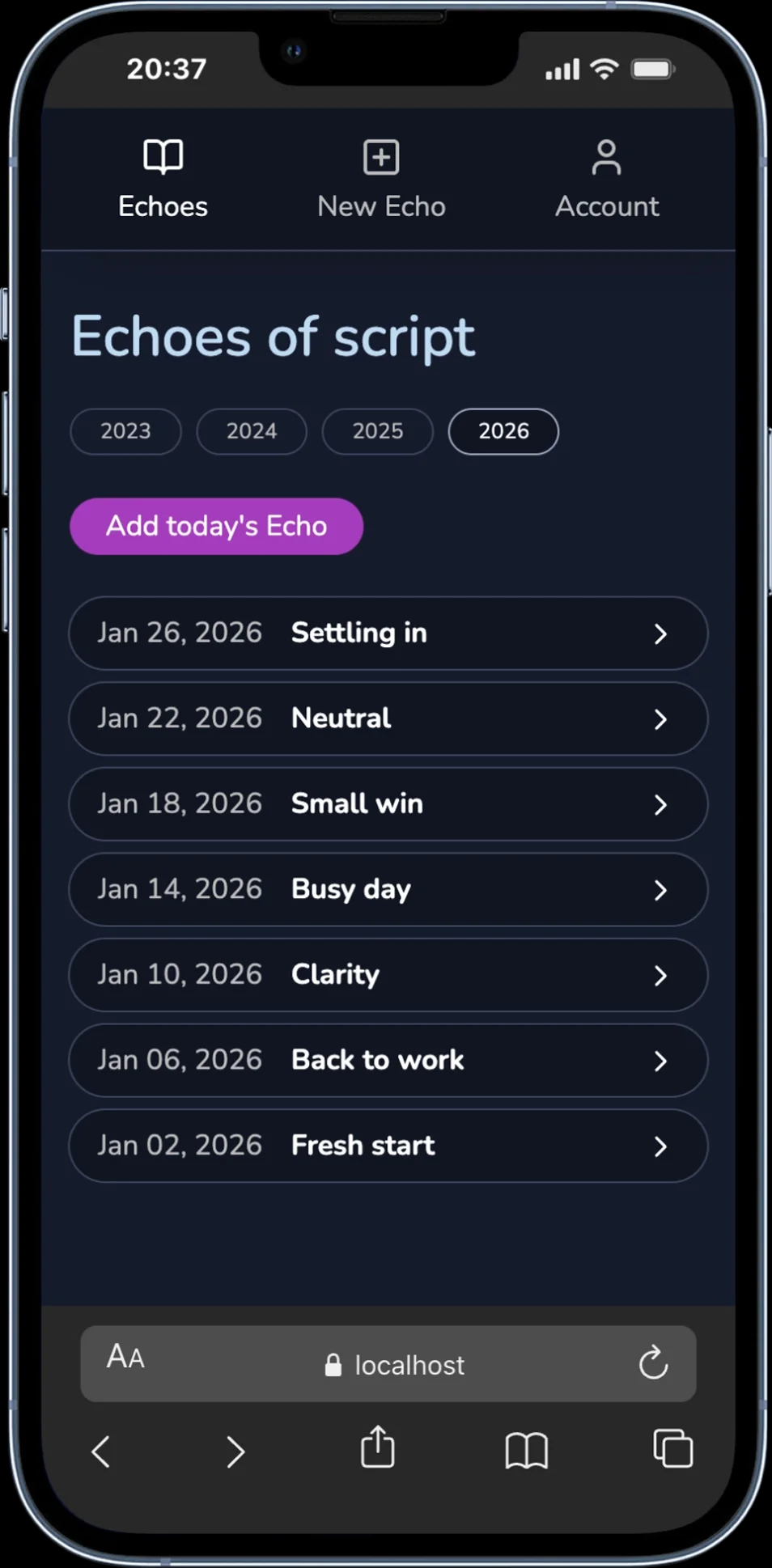This screenshot has width=772, height=1568.
Task: Choose the 2026 year chip
Action: click(503, 431)
